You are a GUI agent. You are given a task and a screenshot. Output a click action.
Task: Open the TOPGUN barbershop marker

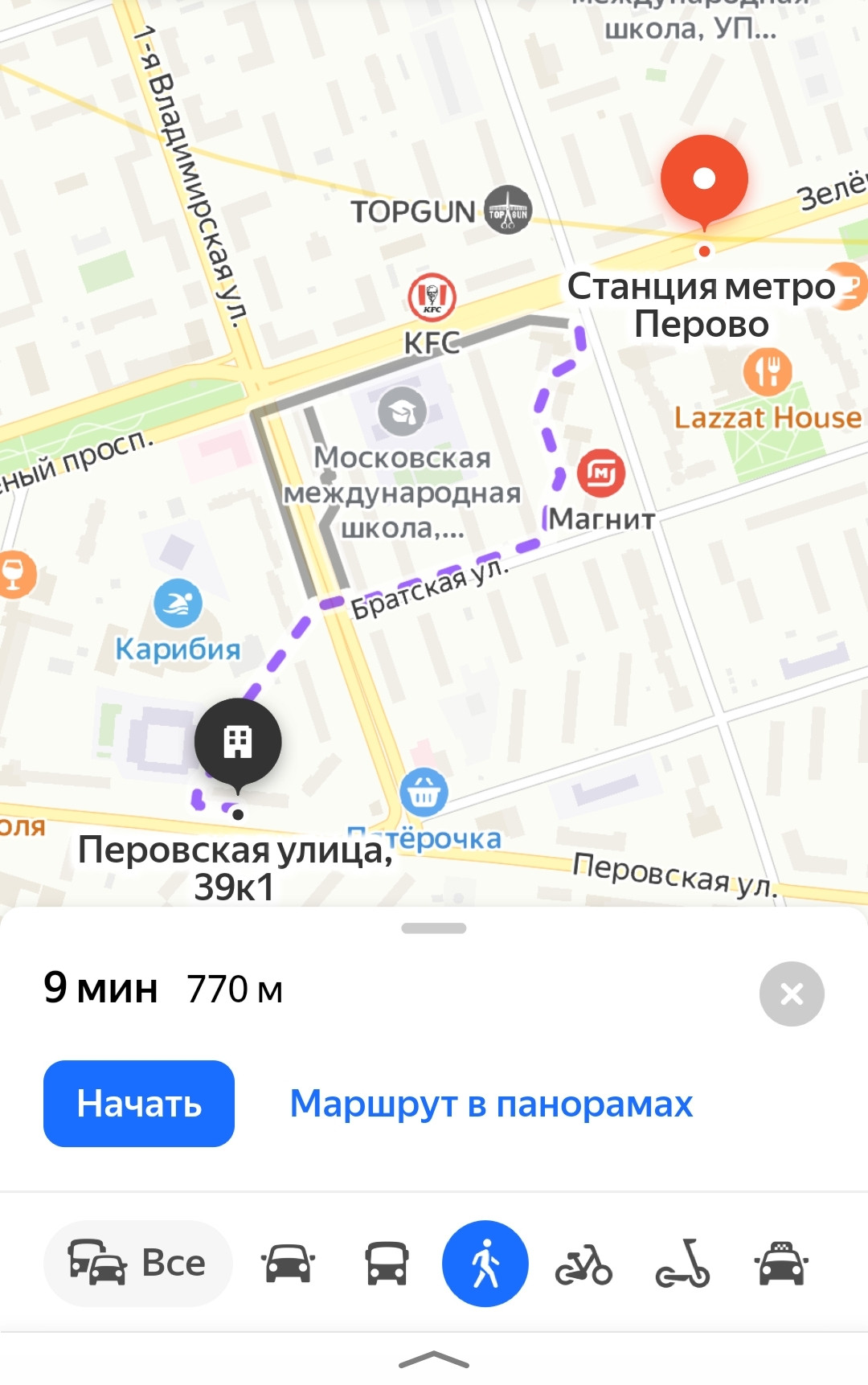click(508, 210)
